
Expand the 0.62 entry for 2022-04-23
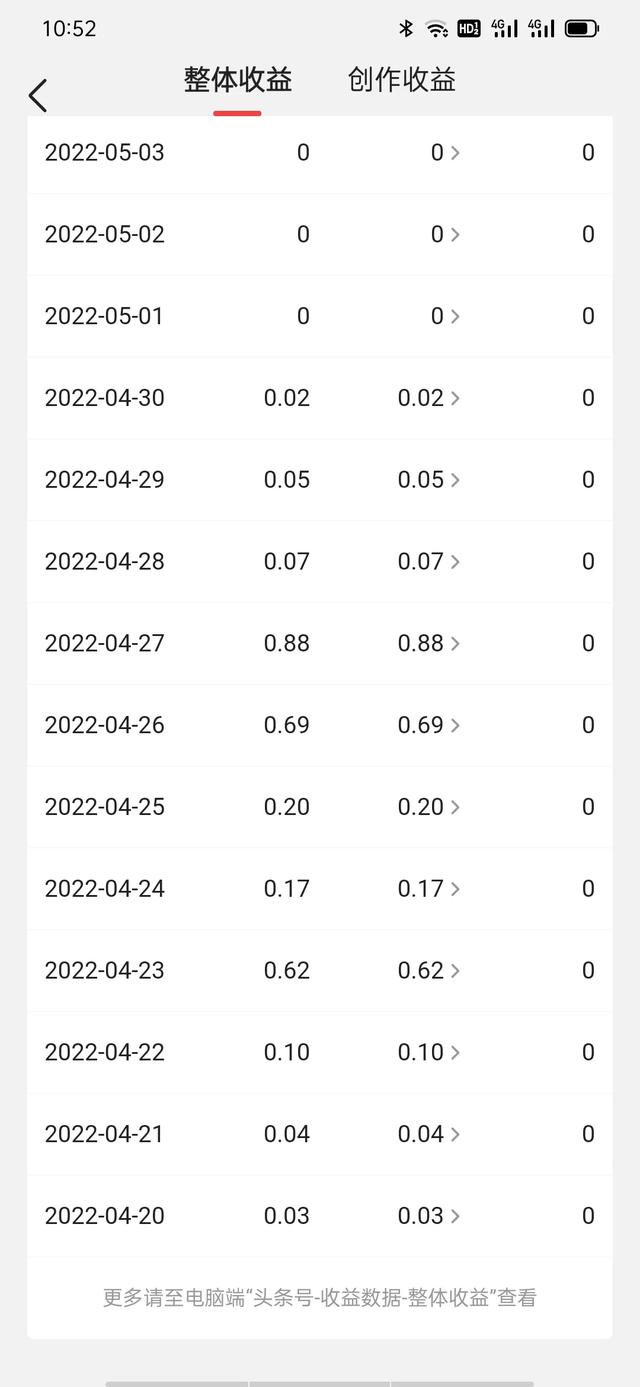pos(455,971)
